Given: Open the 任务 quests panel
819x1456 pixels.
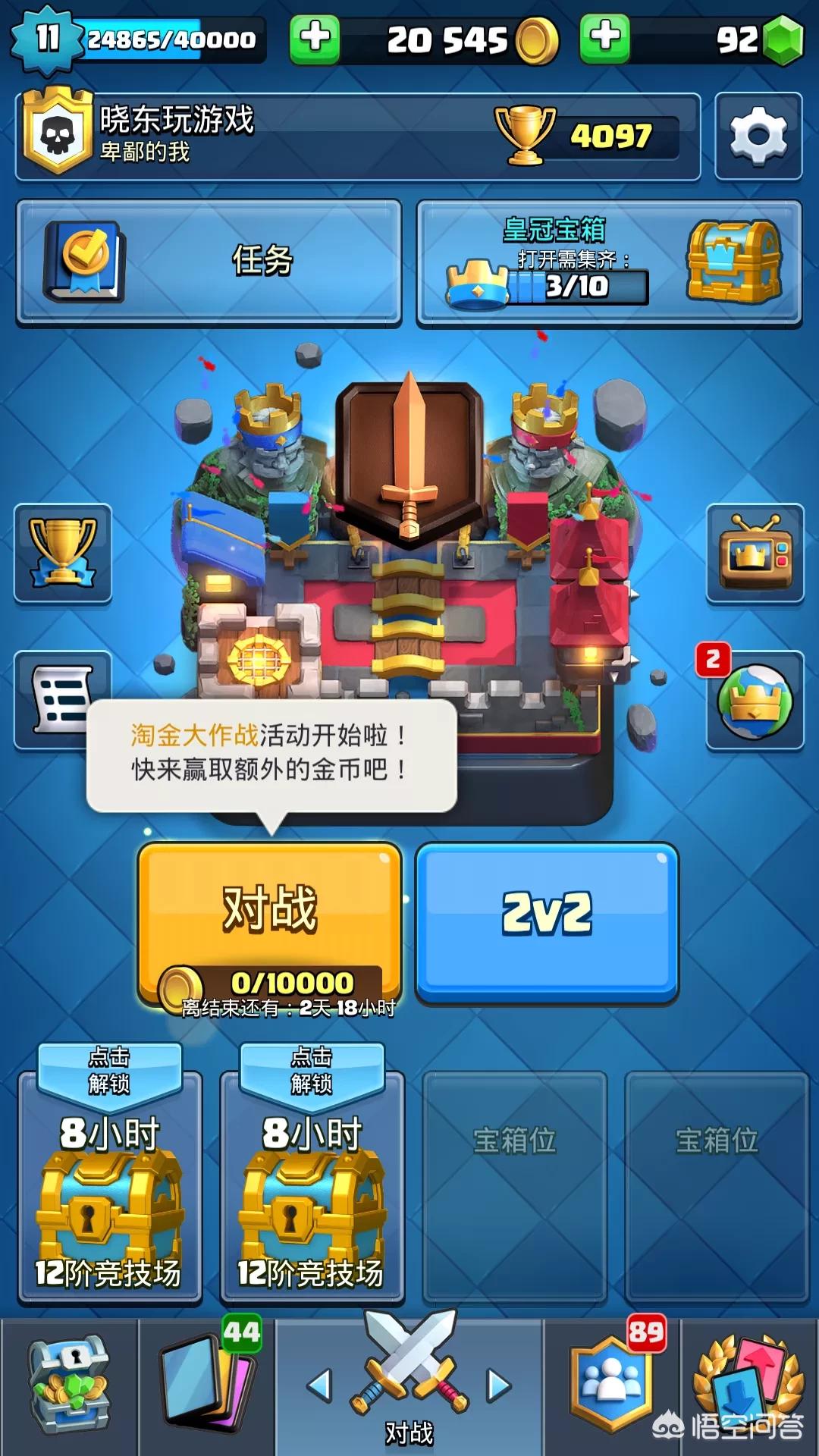Looking at the screenshot, I should point(209,262).
